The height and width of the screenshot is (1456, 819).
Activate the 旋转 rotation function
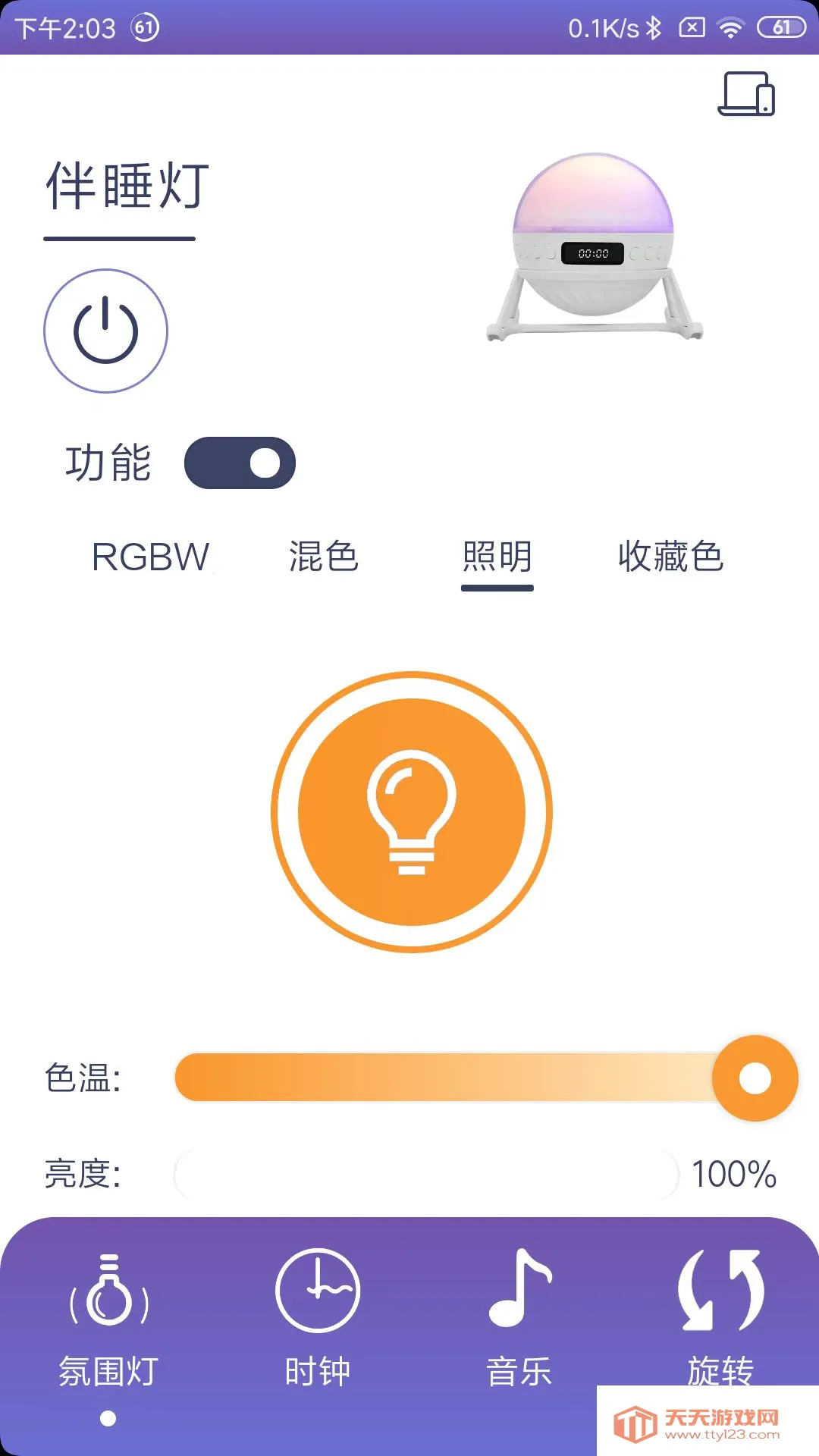(720, 1323)
